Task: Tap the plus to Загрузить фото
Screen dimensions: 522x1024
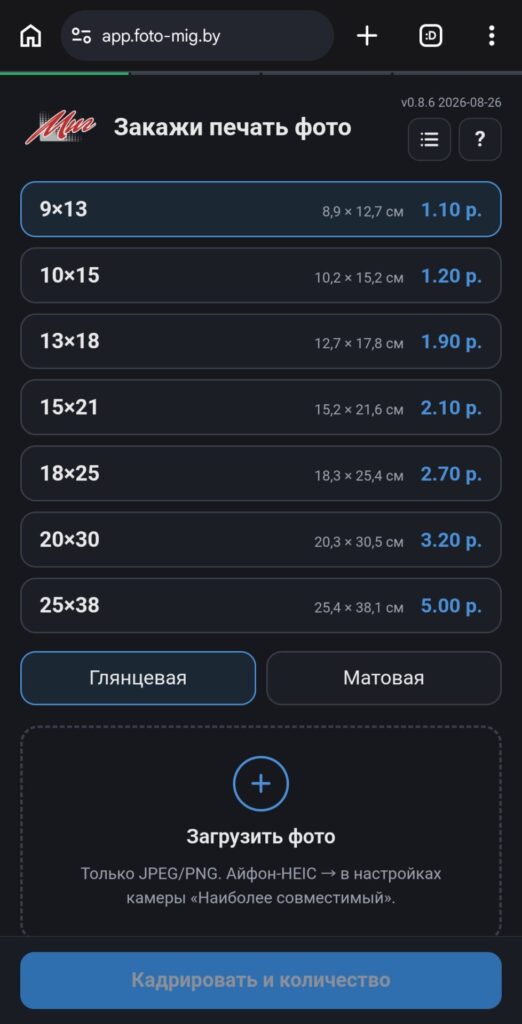Action: coord(261,784)
